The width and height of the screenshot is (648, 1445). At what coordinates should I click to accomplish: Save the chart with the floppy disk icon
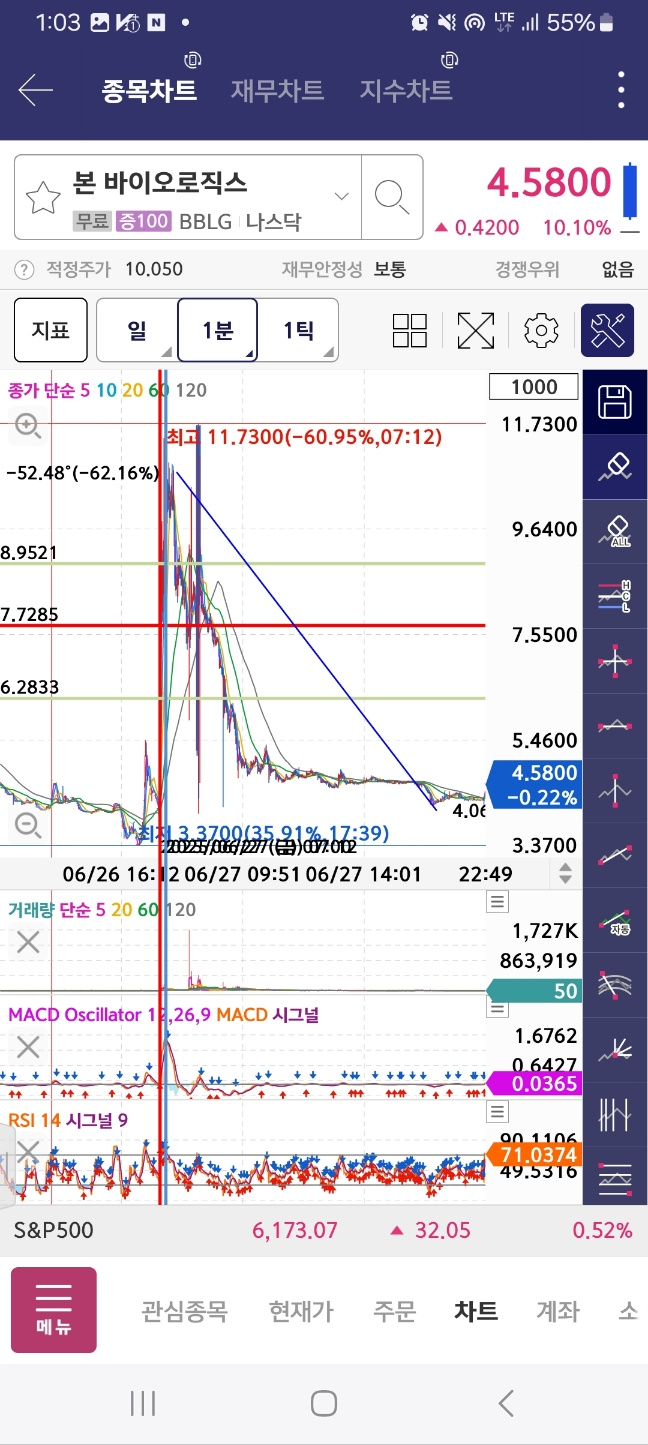click(x=615, y=402)
